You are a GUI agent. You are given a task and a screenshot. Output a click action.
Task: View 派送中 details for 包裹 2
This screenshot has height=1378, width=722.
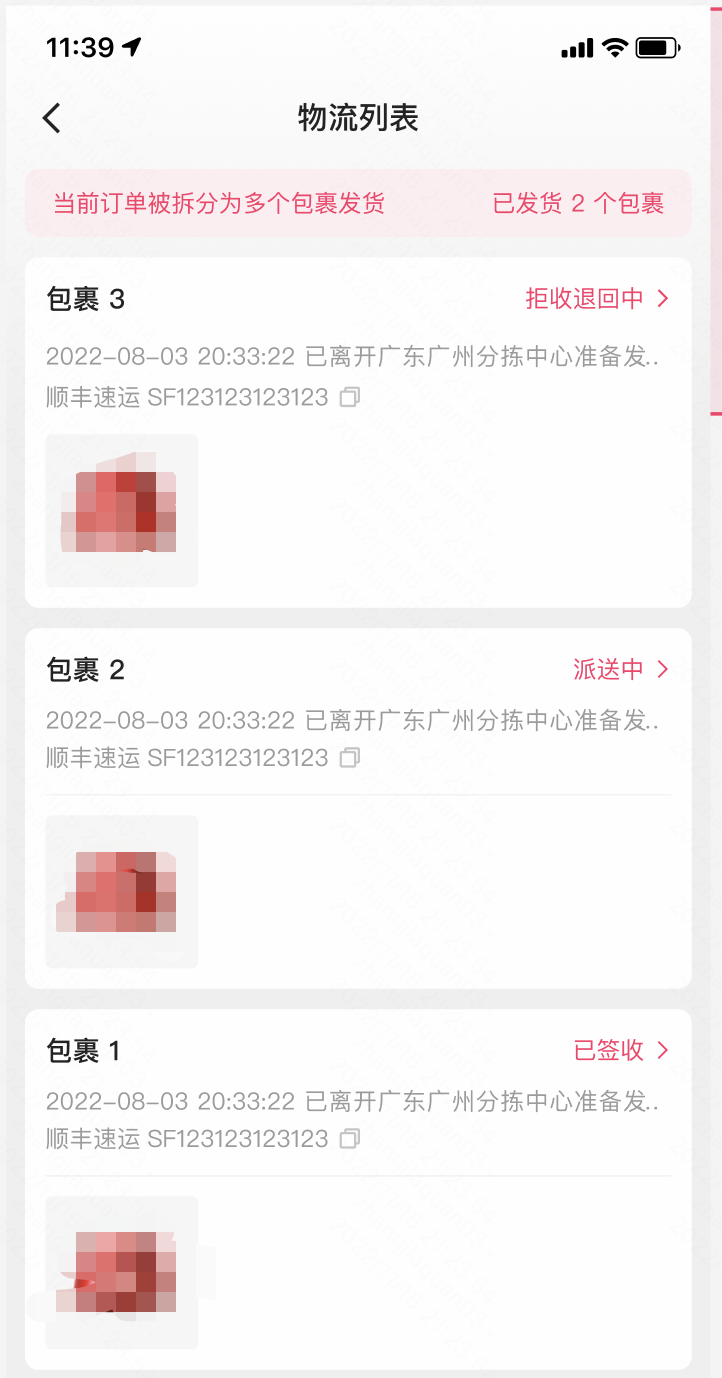pos(620,669)
